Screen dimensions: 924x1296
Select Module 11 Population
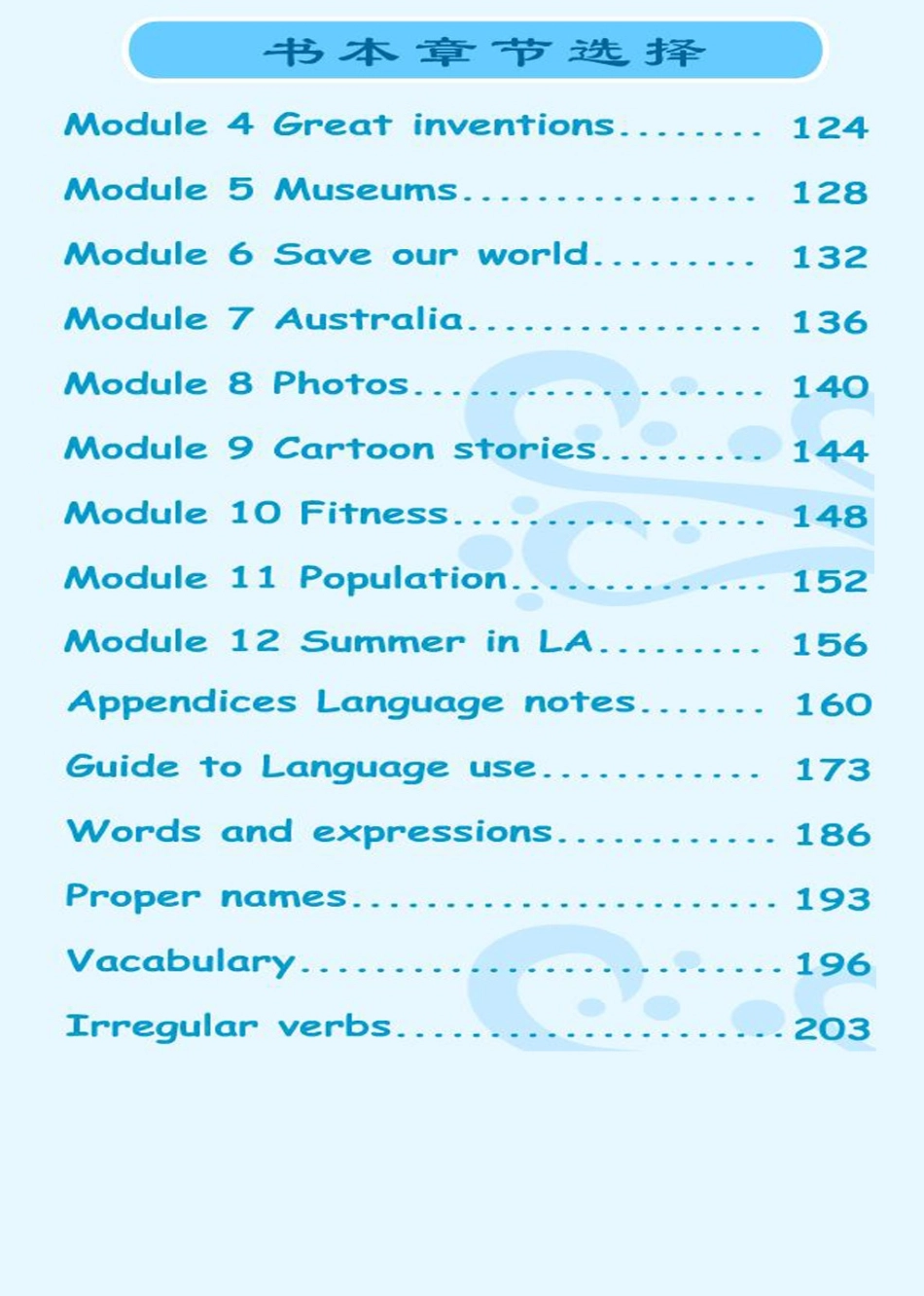click(x=285, y=578)
